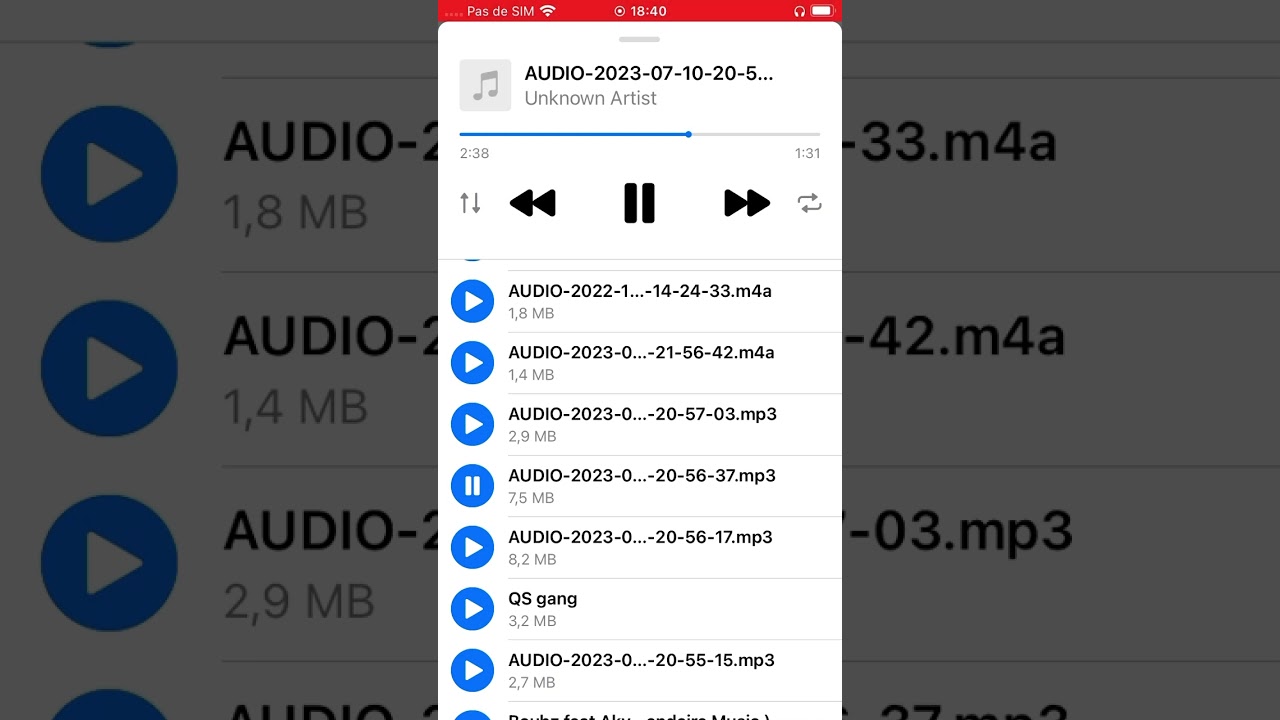Toggle repeat mode
This screenshot has width=1280, height=720.
[x=809, y=203]
